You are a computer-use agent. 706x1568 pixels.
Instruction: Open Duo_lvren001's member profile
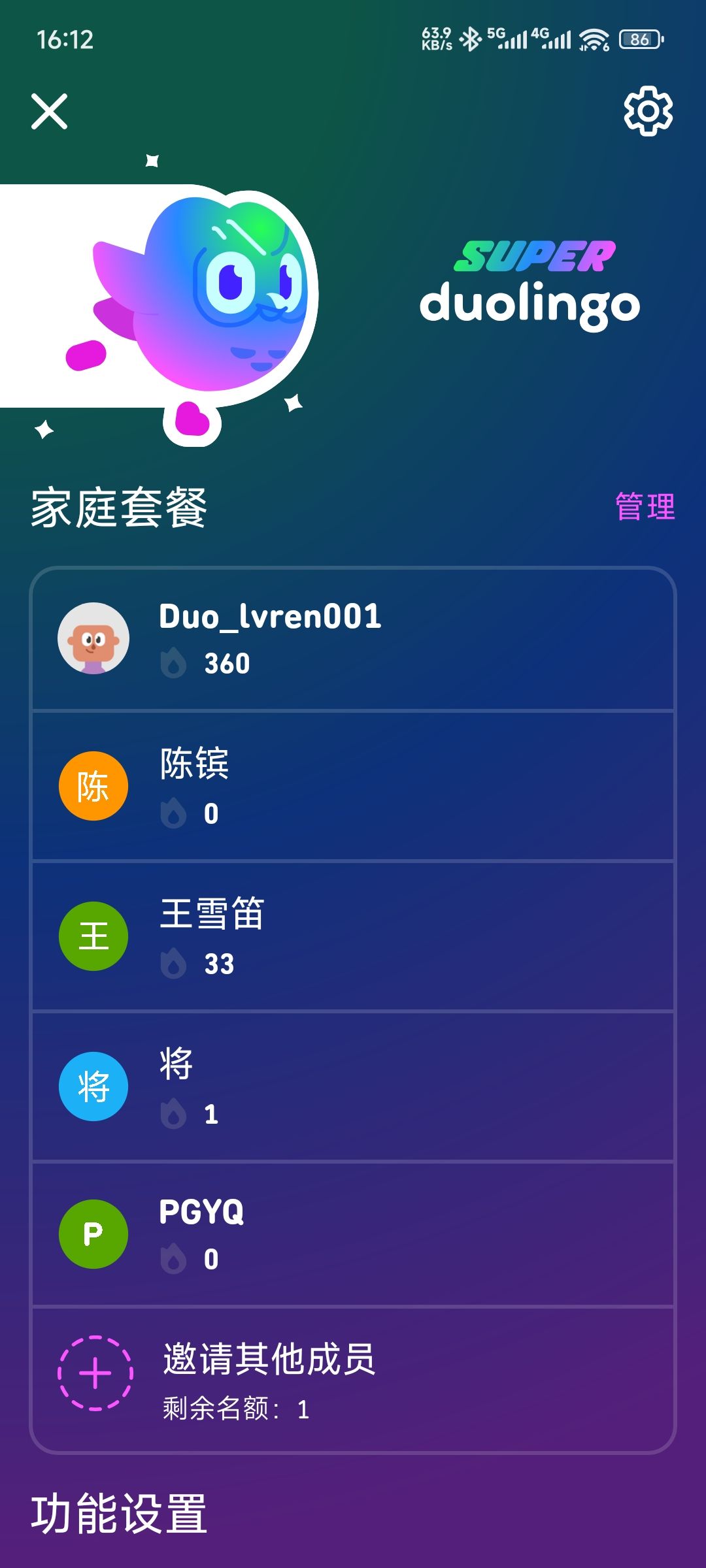[353, 639]
